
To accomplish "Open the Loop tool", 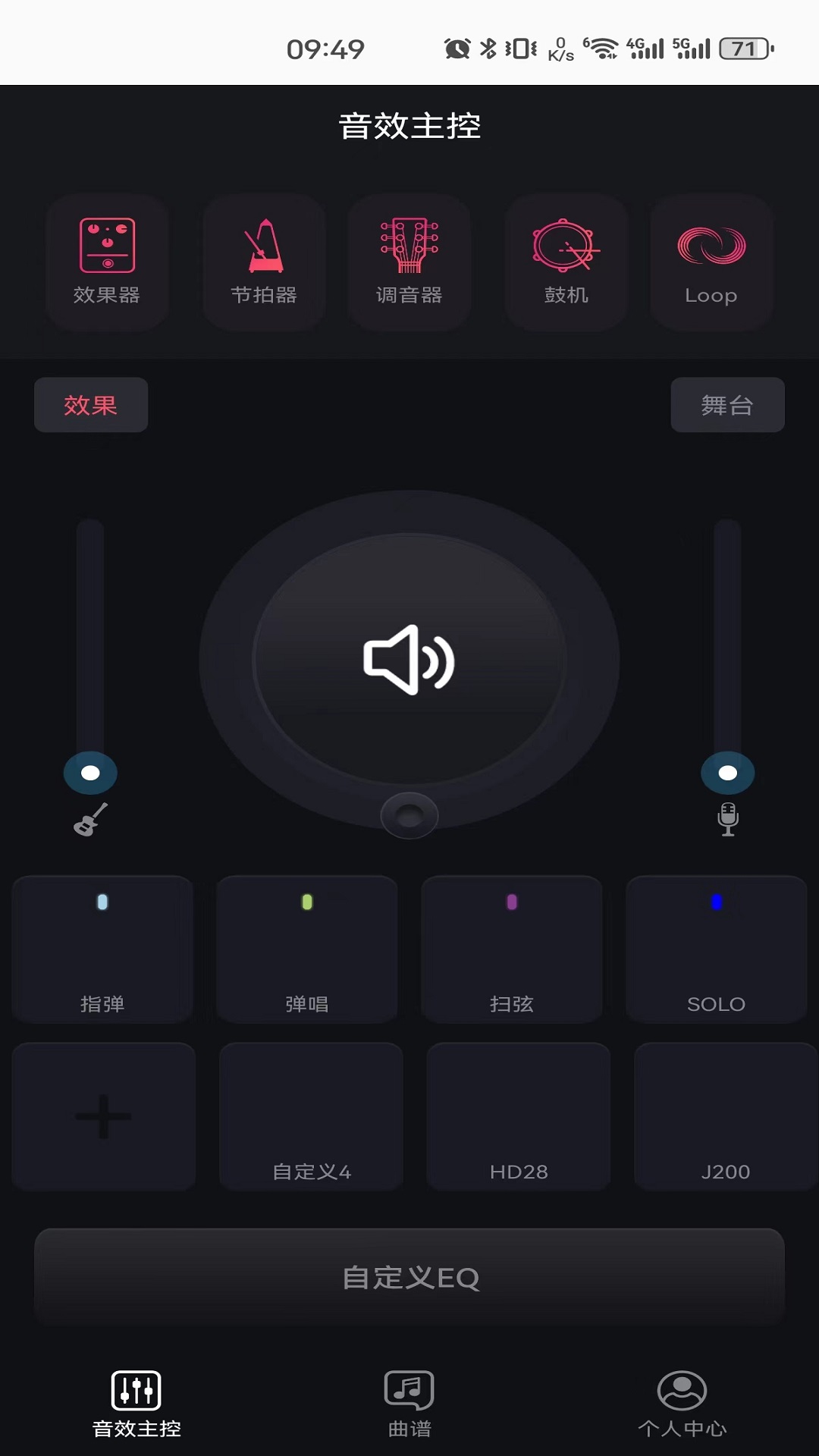I will 711,262.
